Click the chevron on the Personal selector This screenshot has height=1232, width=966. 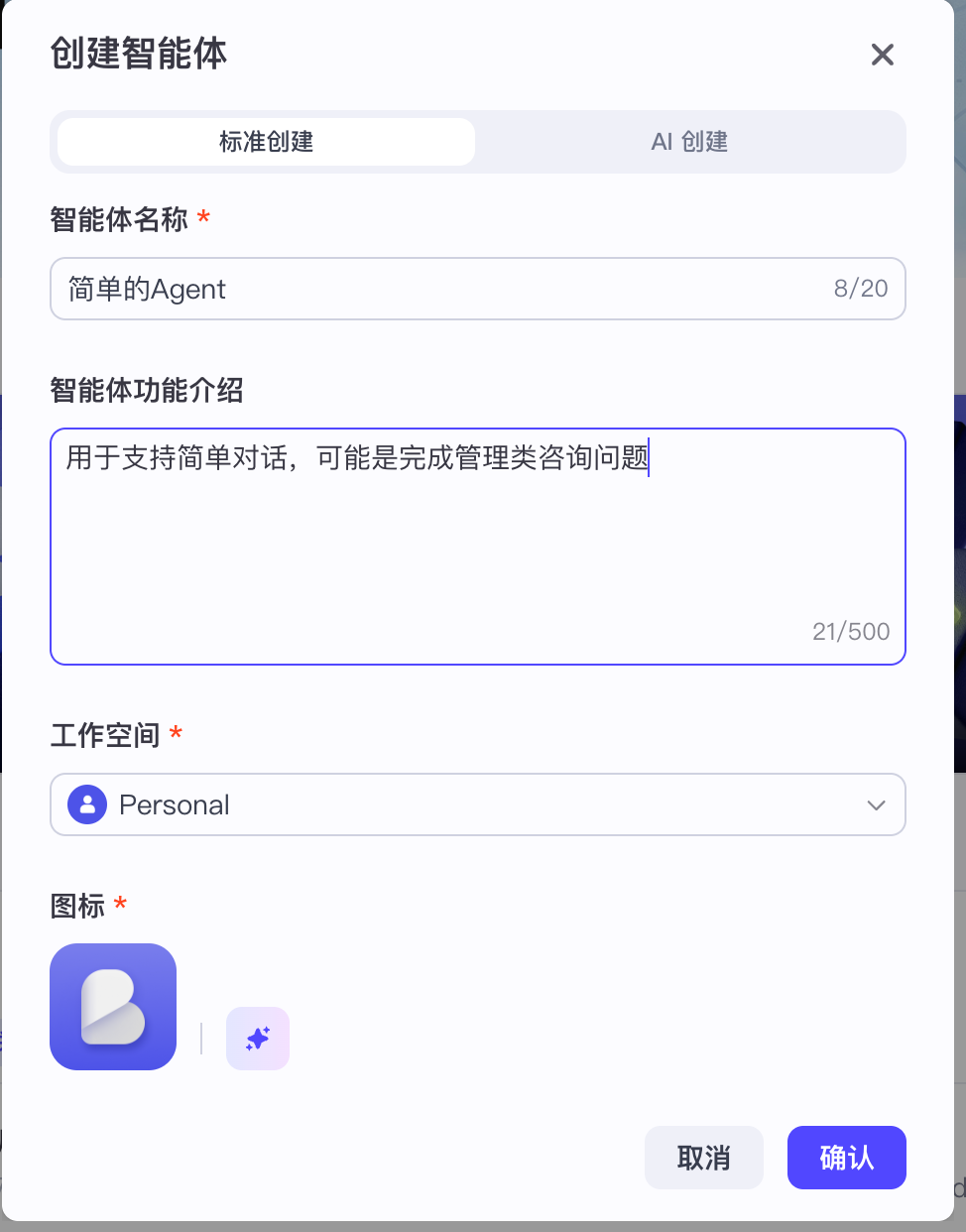875,805
